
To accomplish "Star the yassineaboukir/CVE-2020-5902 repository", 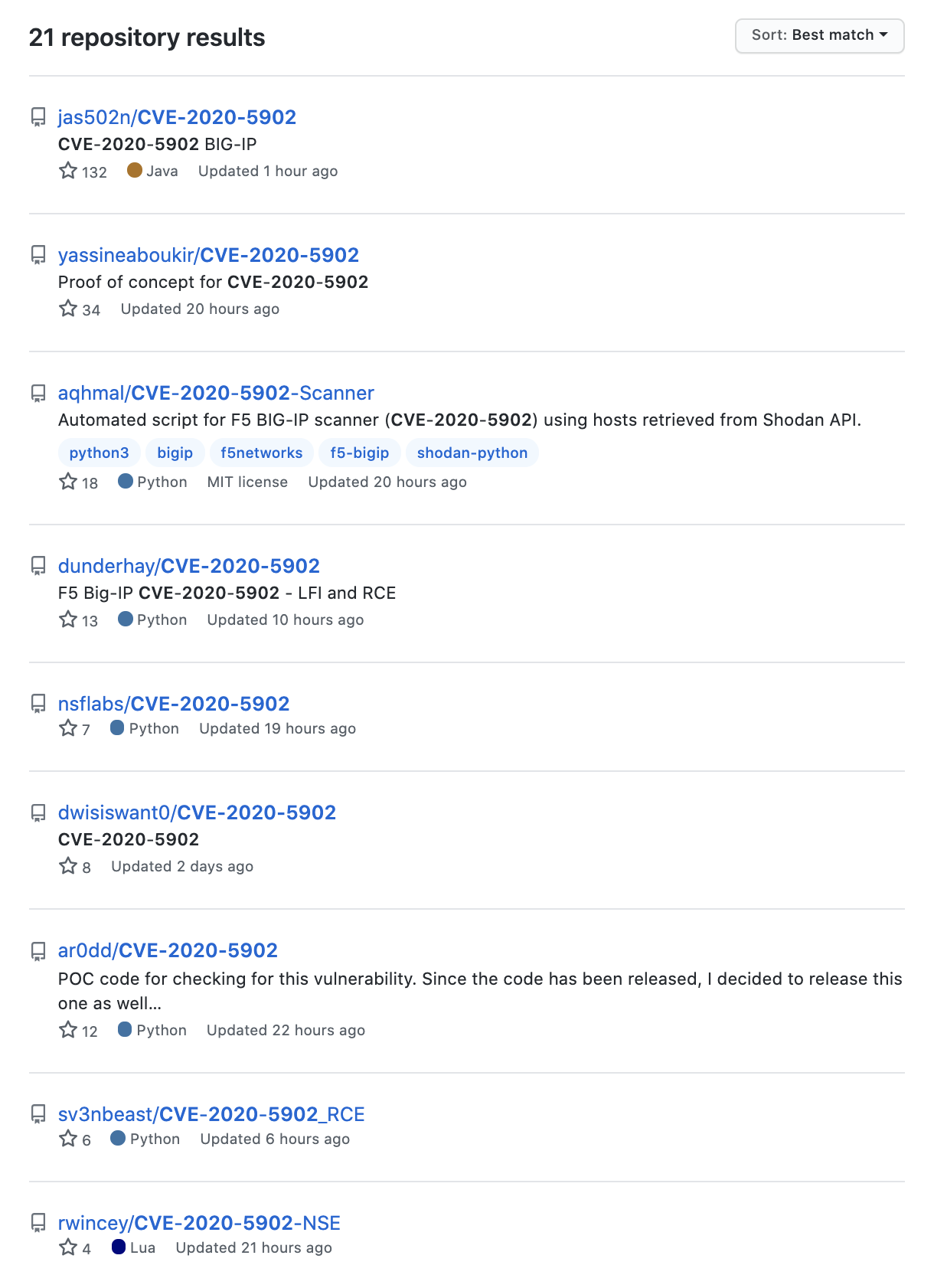I will point(69,309).
